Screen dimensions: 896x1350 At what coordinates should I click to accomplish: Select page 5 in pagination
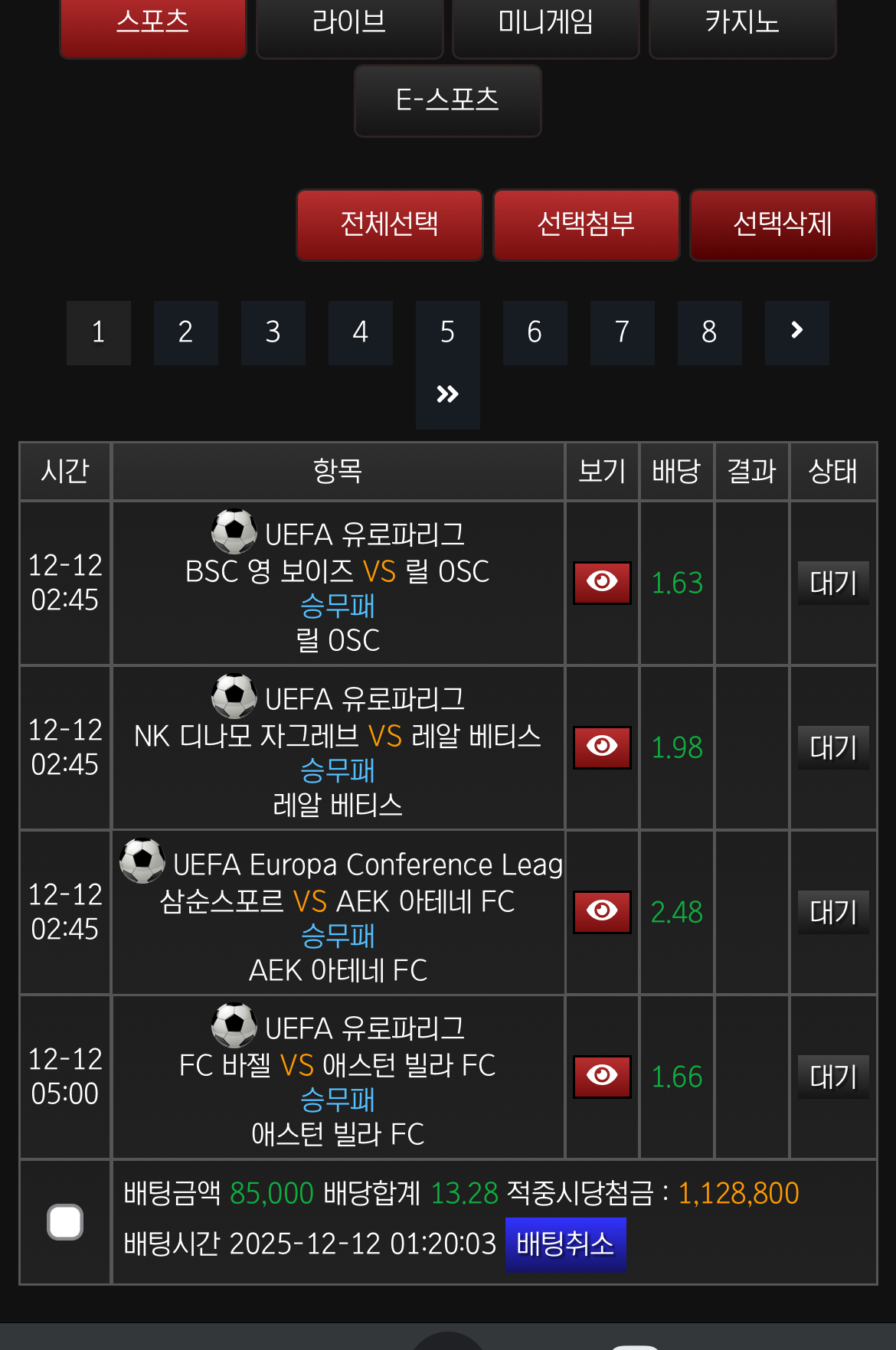448,332
